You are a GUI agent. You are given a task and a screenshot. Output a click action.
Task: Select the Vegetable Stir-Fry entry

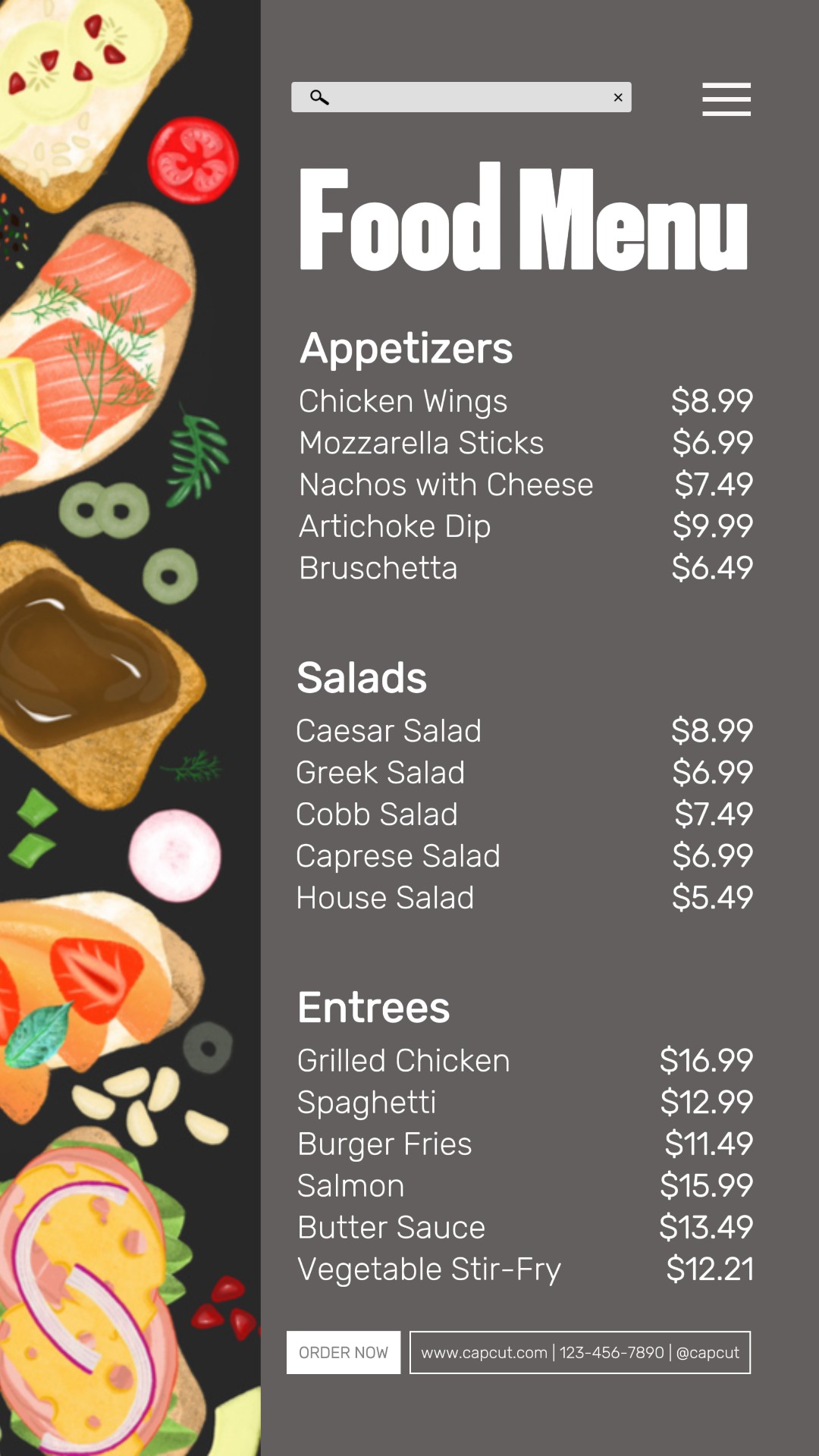pyautogui.click(x=429, y=1268)
